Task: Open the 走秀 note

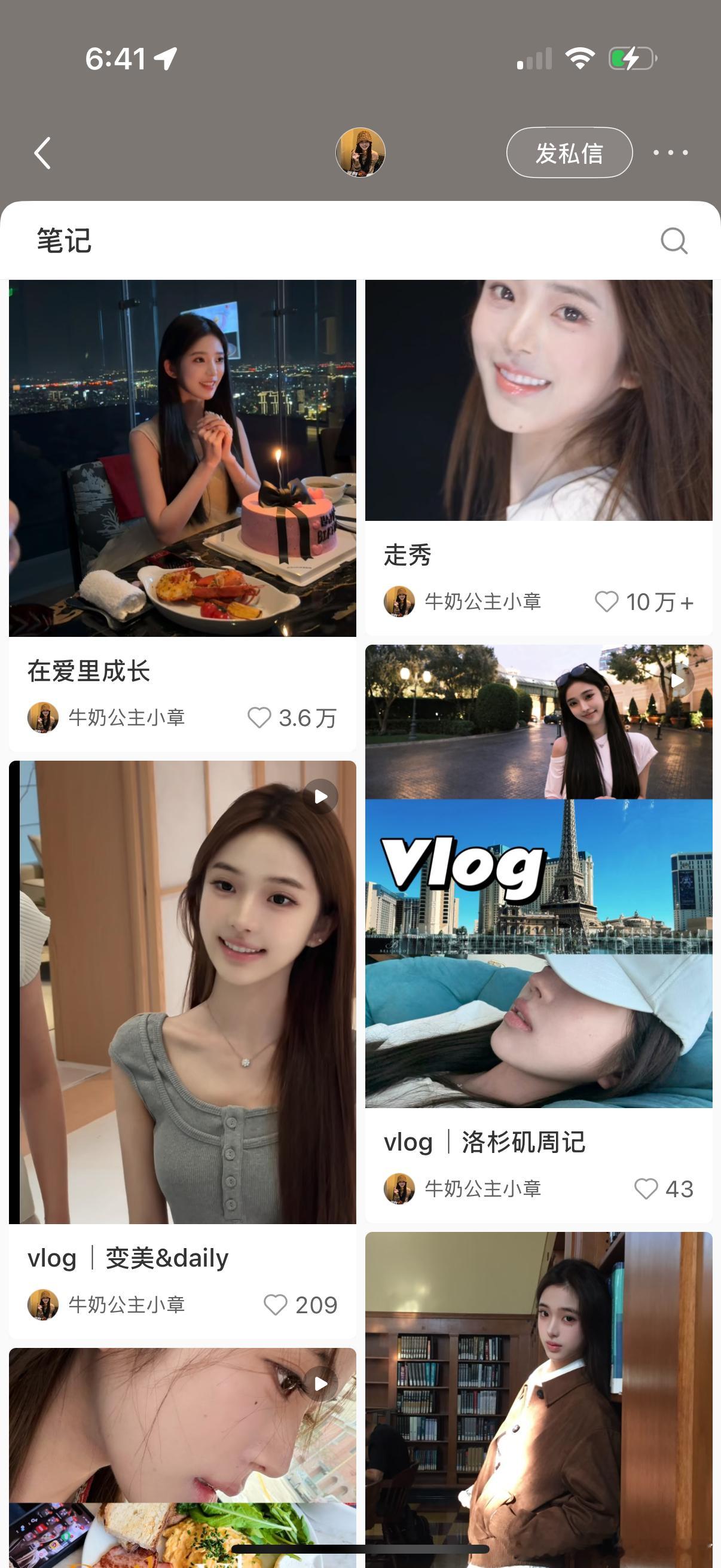Action: coord(539,400)
